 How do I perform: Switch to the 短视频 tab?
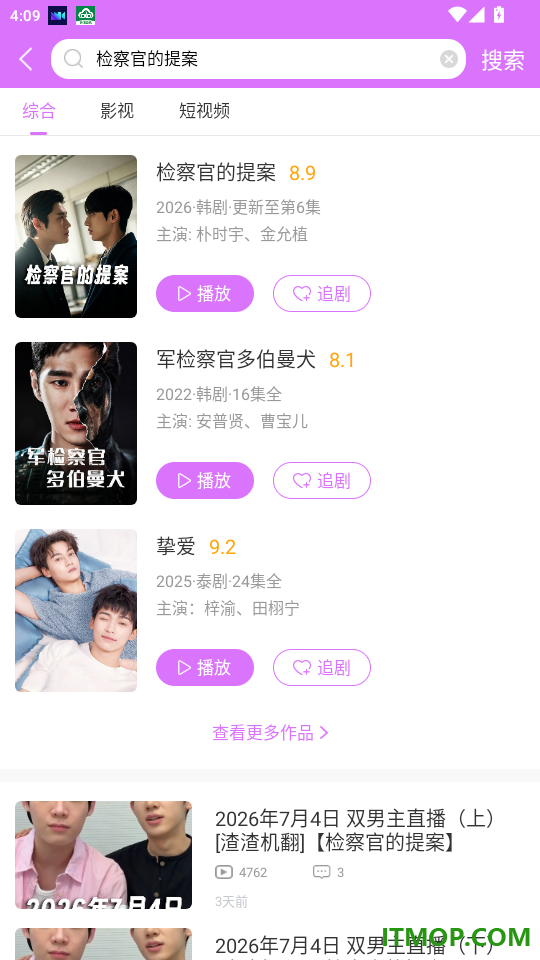(204, 111)
